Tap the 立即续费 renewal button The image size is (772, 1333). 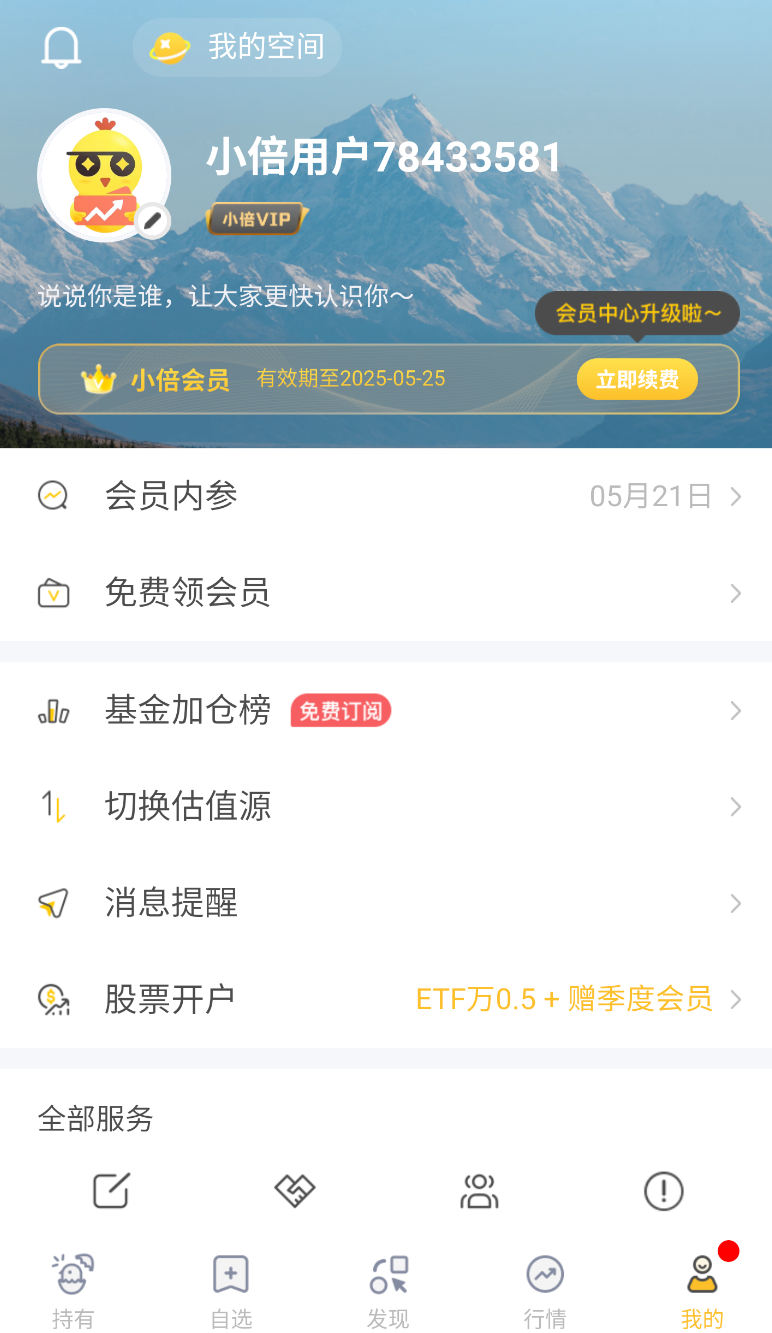tap(637, 379)
